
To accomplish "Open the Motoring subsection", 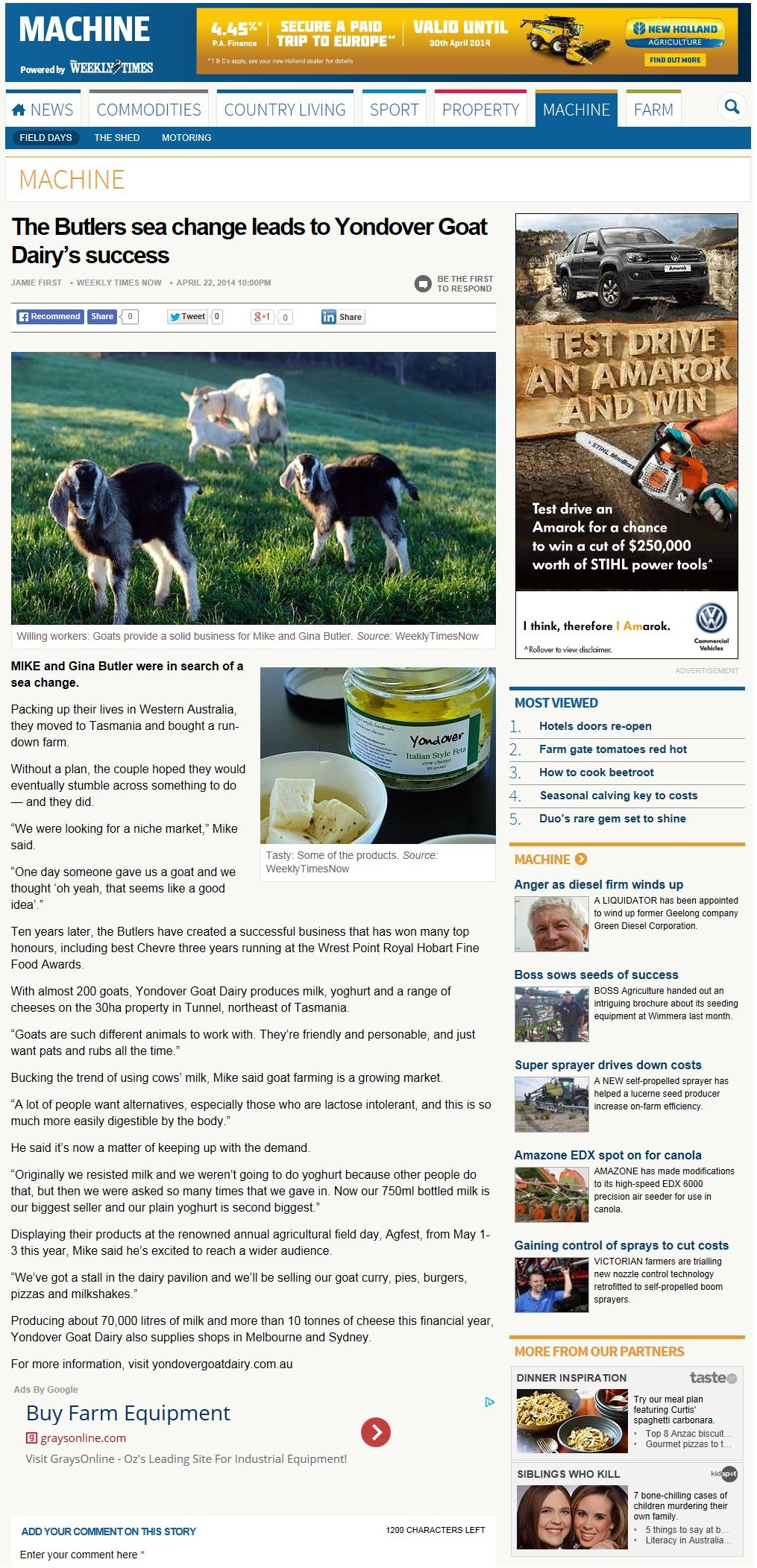I will click(x=186, y=138).
